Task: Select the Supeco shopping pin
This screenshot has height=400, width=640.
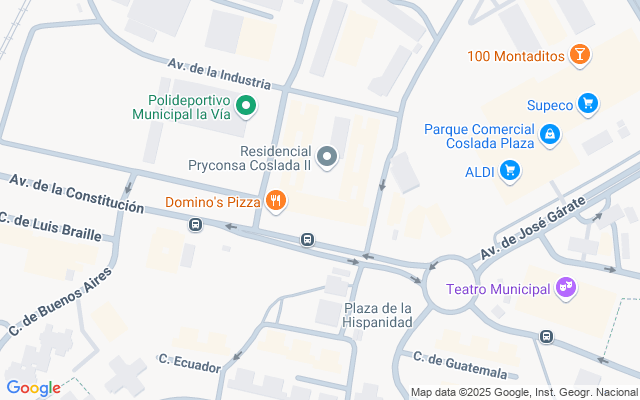Action: pyautogui.click(x=588, y=104)
